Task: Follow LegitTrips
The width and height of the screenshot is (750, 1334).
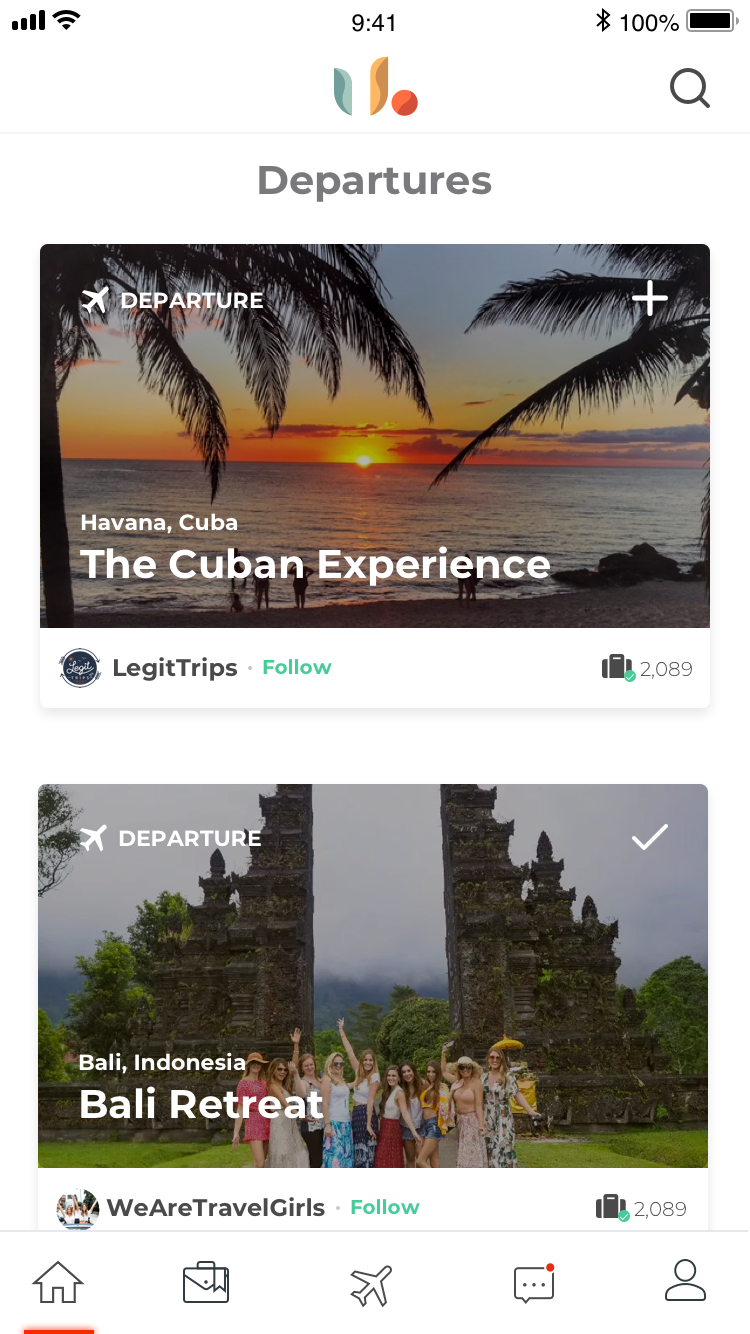Action: click(296, 667)
